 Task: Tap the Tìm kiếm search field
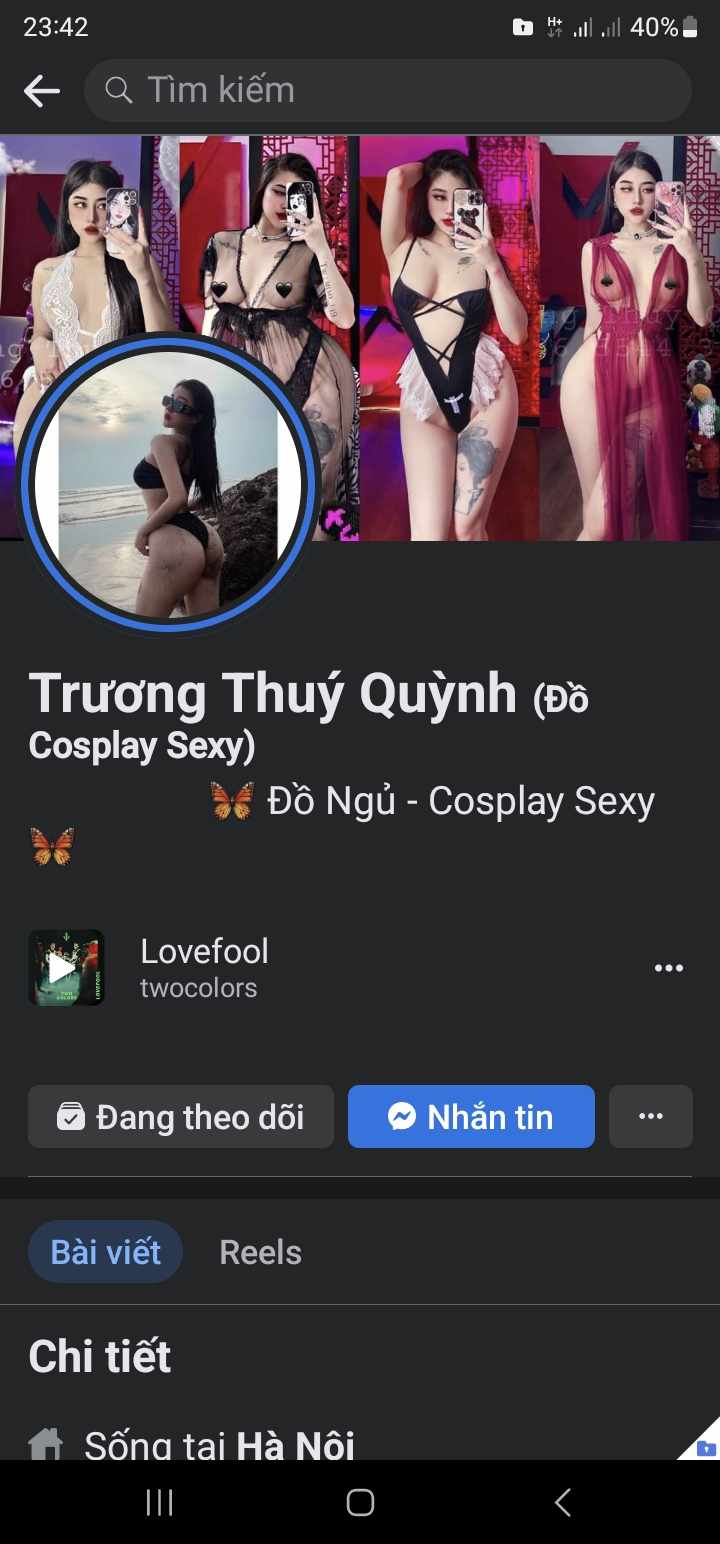[x=388, y=91]
